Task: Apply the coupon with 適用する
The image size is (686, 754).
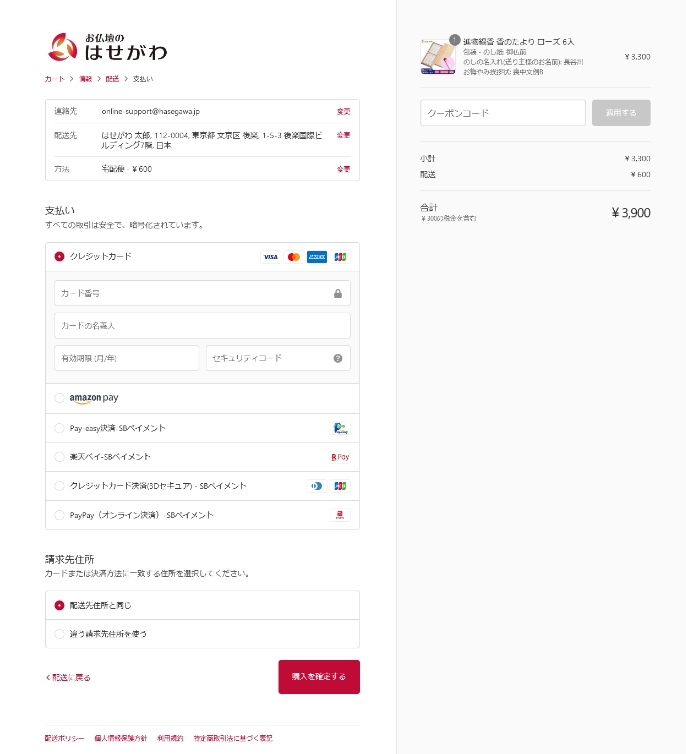Action: click(621, 113)
